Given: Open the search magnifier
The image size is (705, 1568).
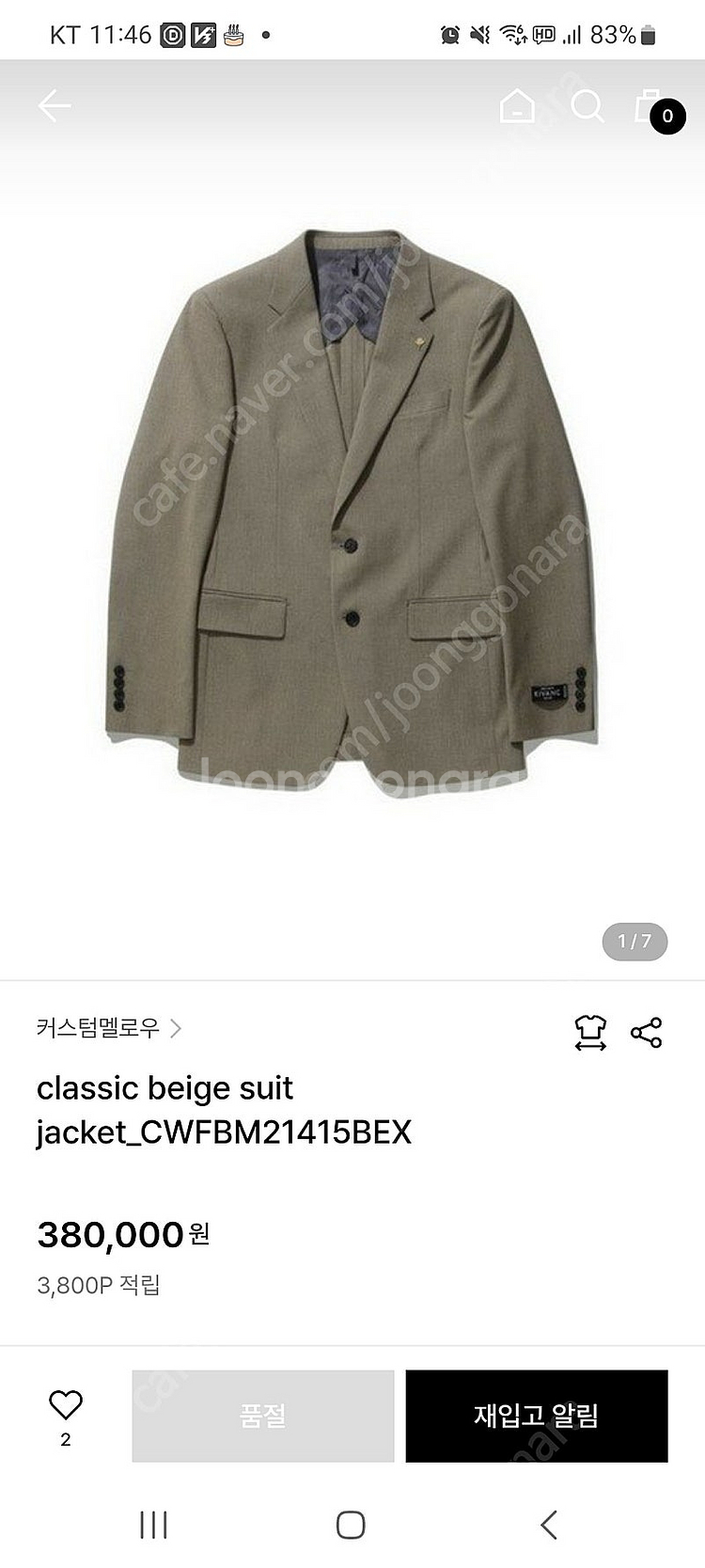Looking at the screenshot, I should point(587,106).
